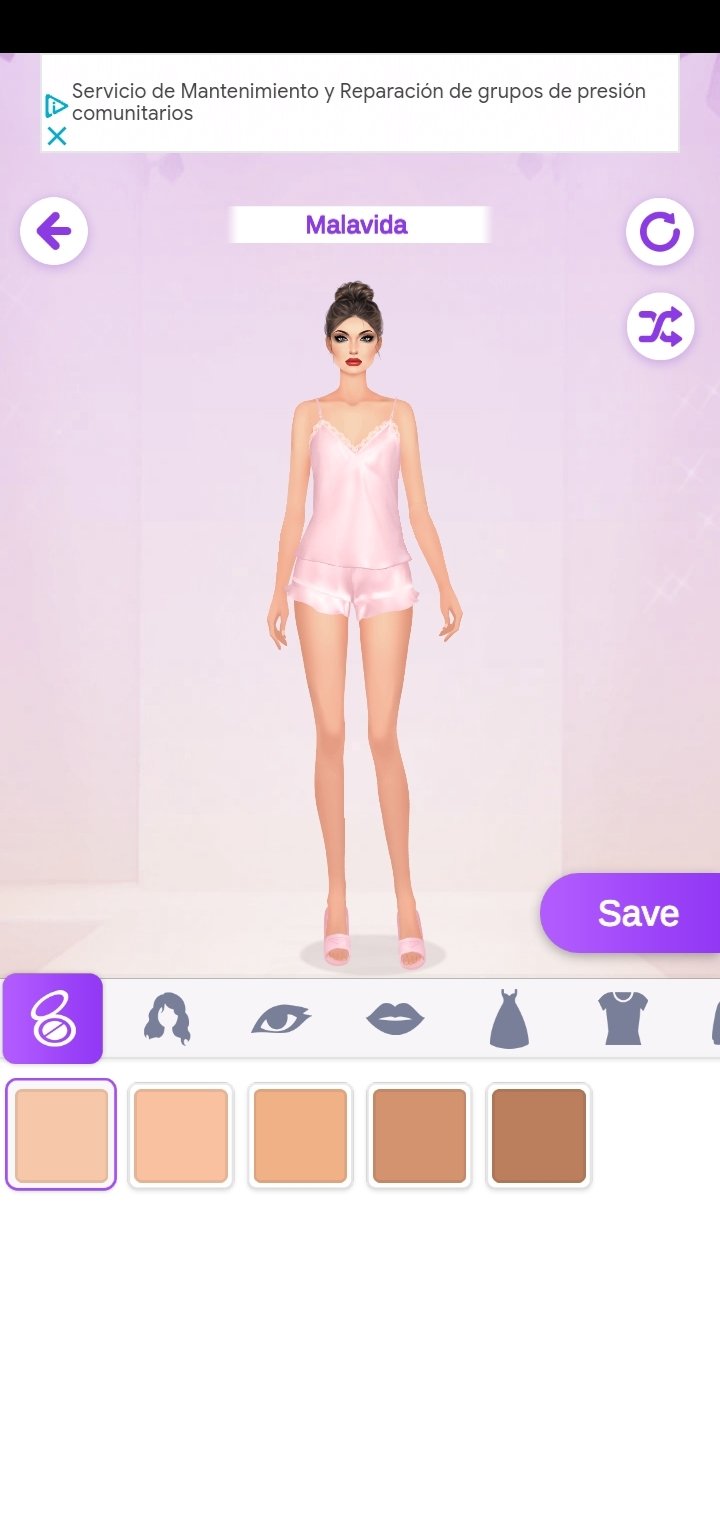Open the skin tone tab
This screenshot has width=720, height=1520.
click(x=53, y=1018)
